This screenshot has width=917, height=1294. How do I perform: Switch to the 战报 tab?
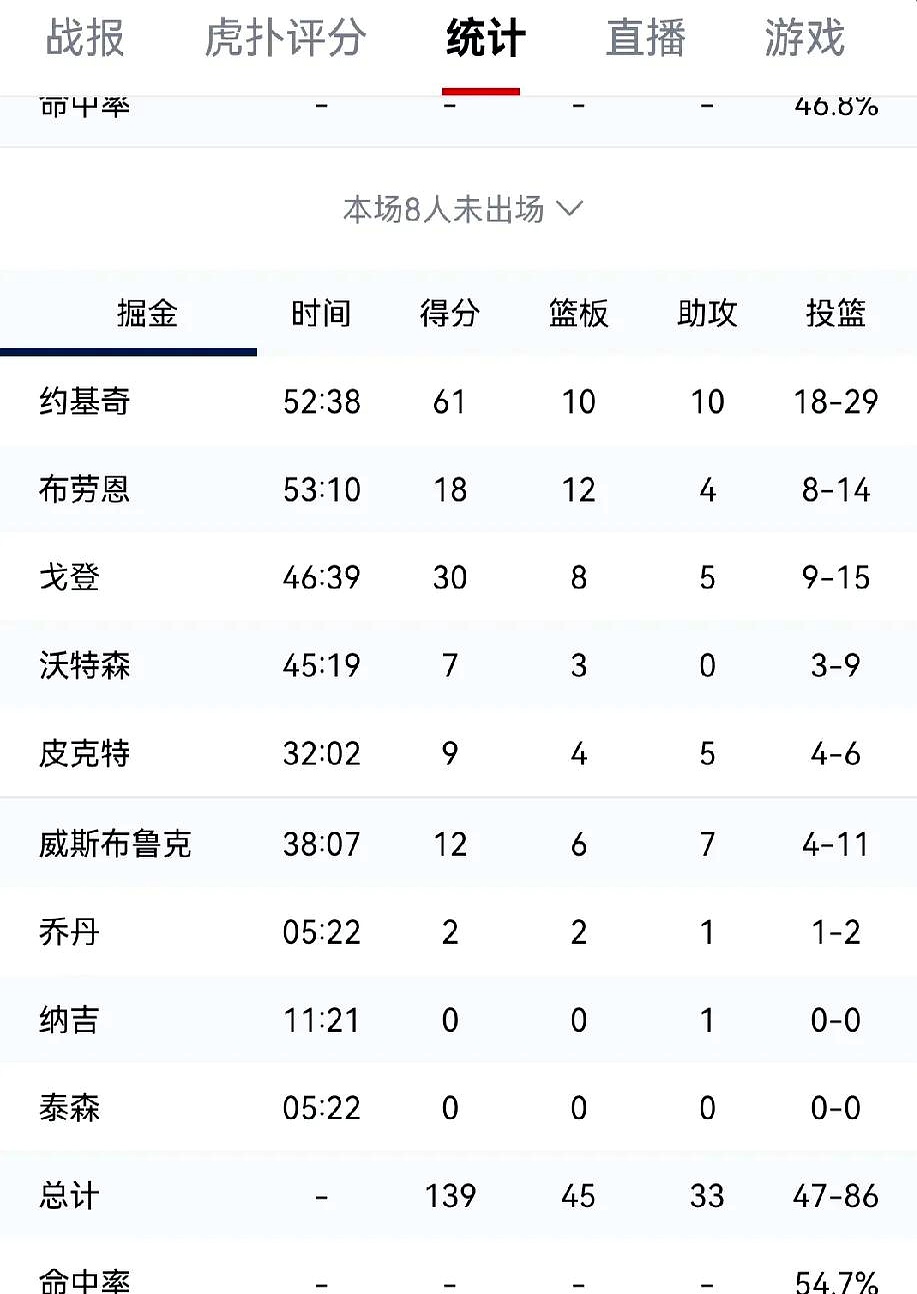pyautogui.click(x=85, y=39)
